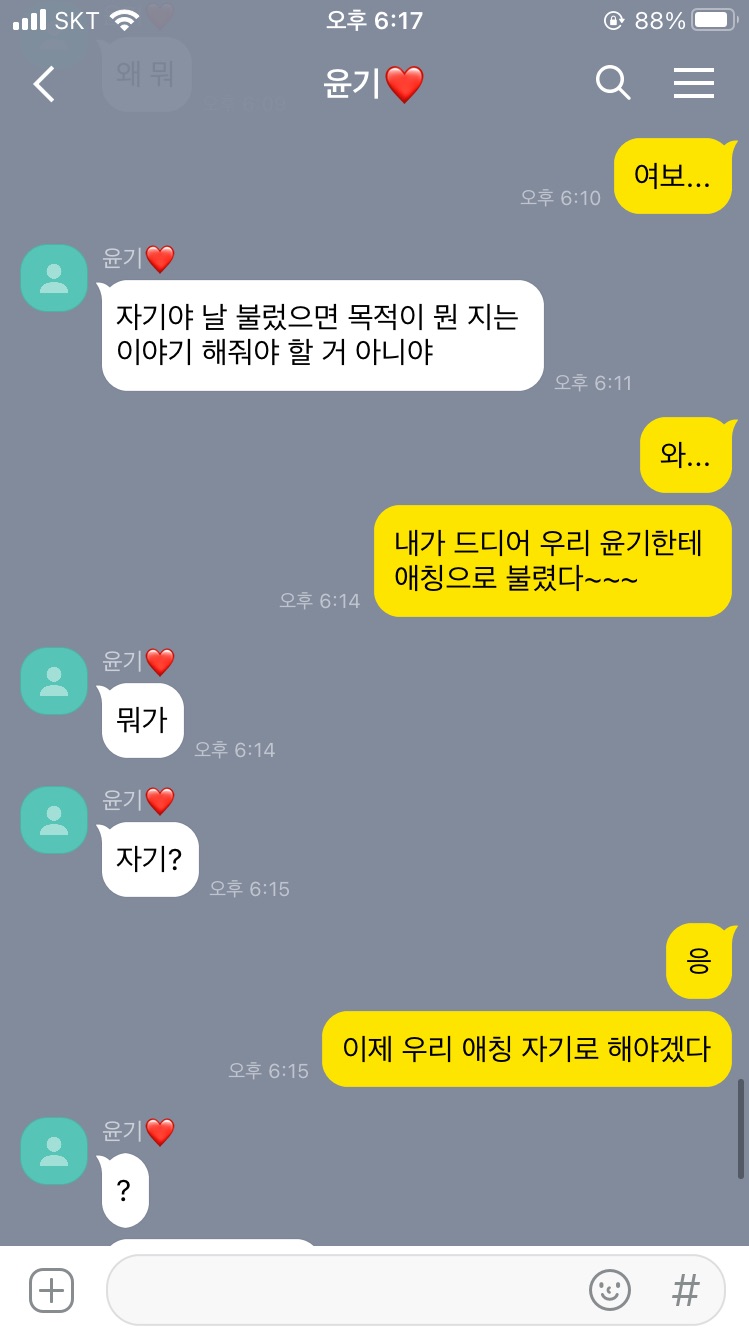Open the hashtag search button
The height and width of the screenshot is (1334, 749).
point(686,1290)
